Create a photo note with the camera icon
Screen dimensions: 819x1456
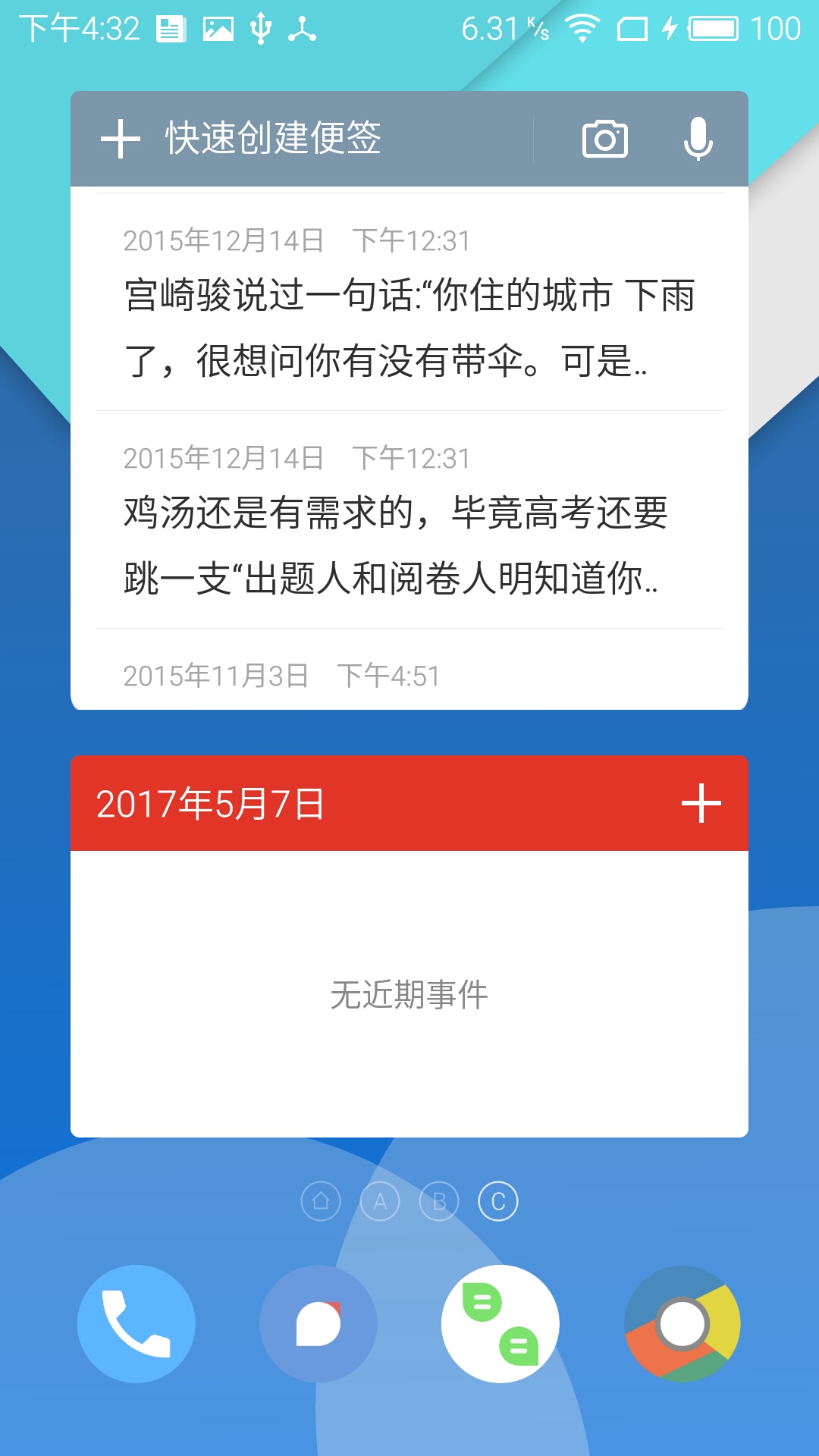(x=604, y=139)
